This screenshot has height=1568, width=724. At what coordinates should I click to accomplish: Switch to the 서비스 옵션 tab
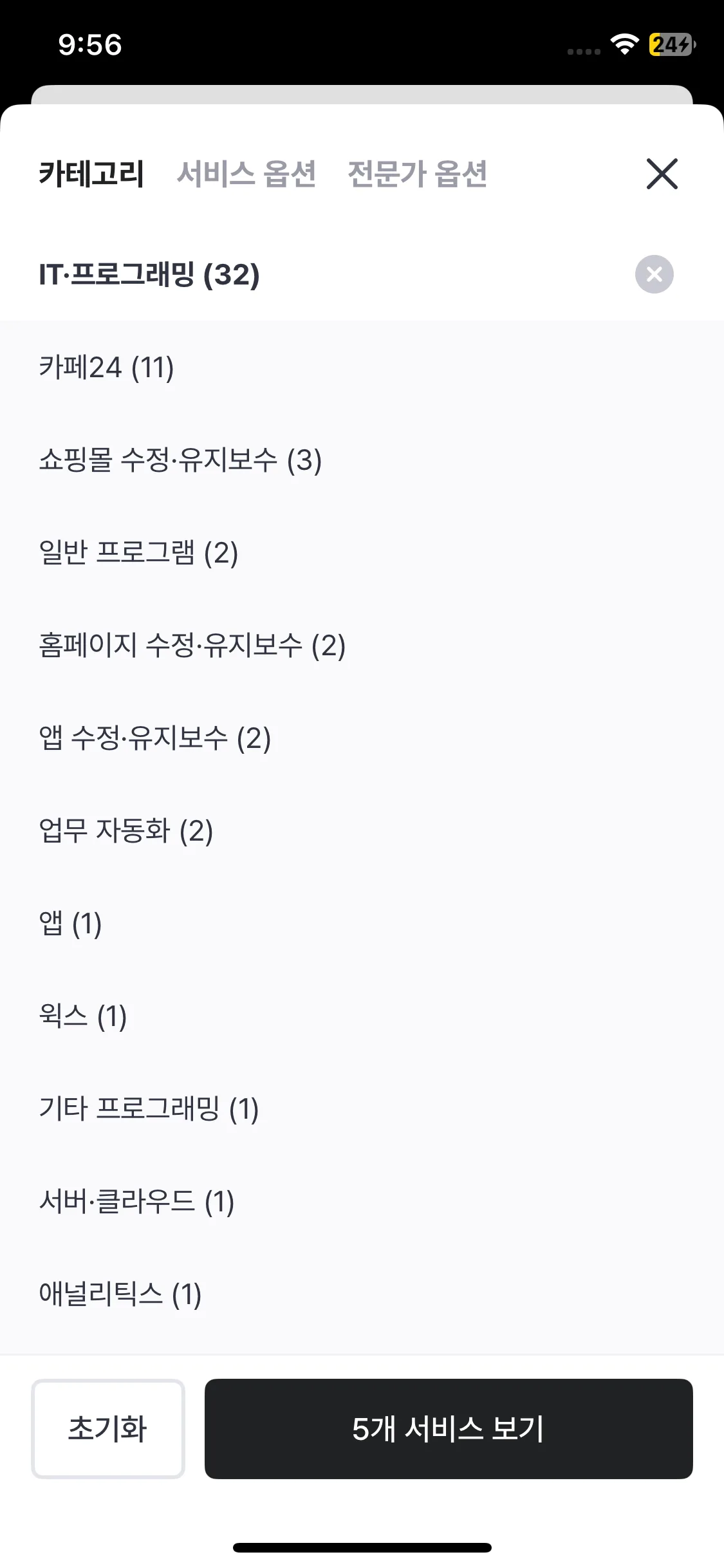246,174
